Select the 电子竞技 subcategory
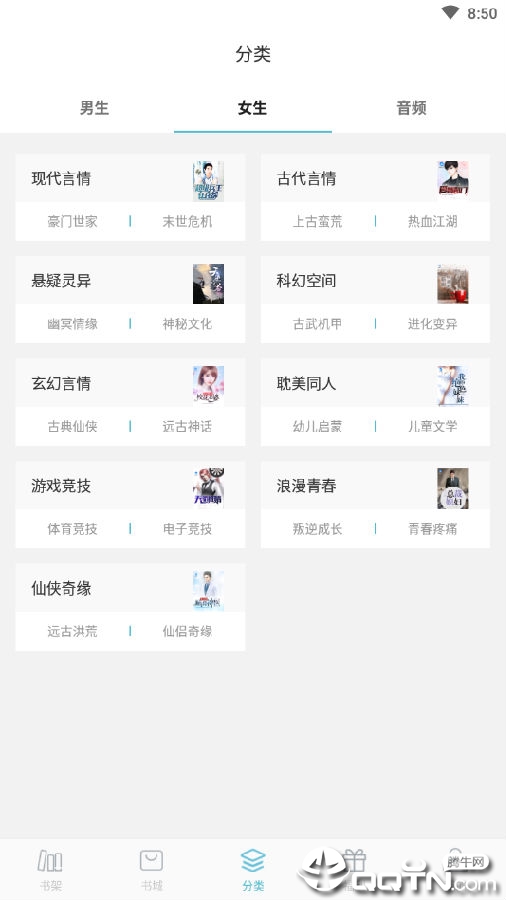Screen dimensions: 506x900 (187, 529)
